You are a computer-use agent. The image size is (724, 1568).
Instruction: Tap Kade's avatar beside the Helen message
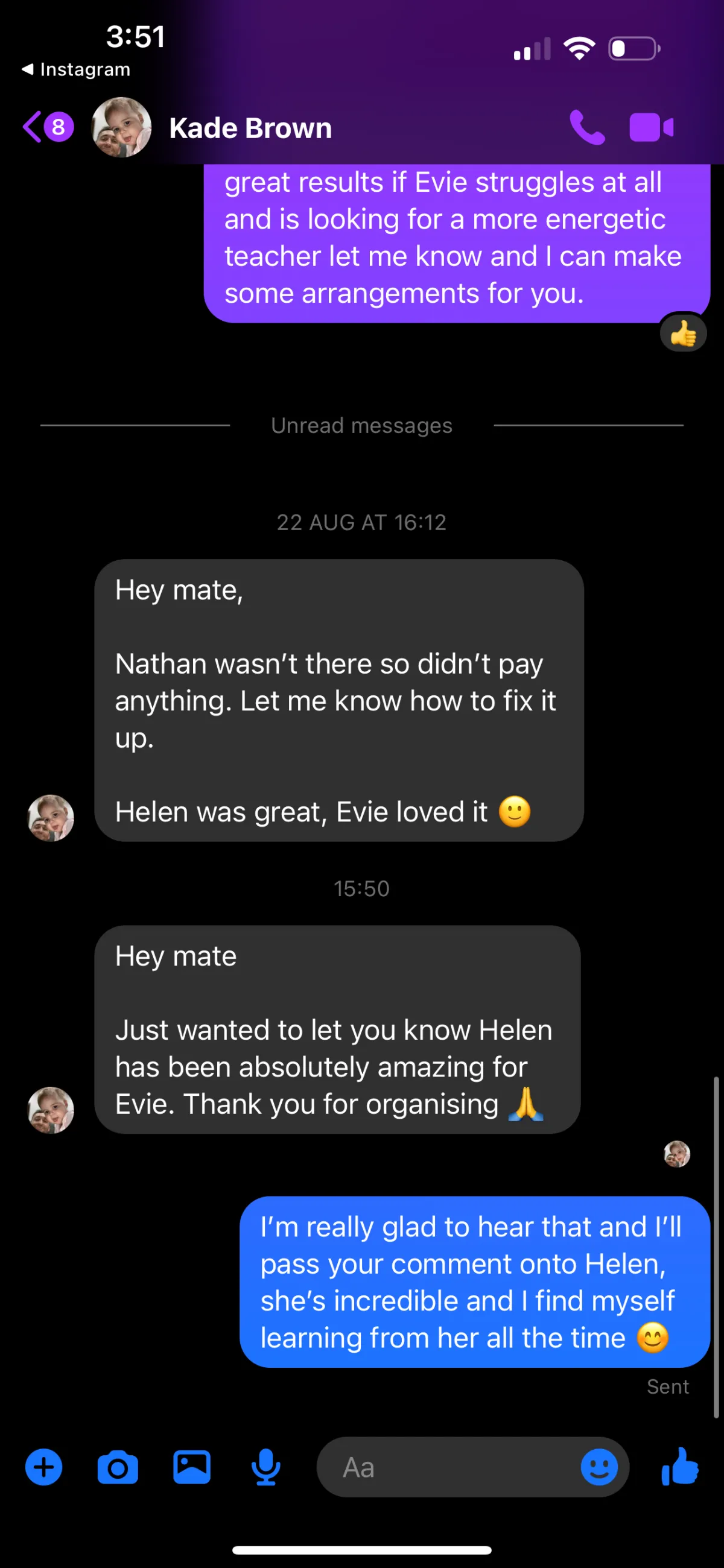51,1110
